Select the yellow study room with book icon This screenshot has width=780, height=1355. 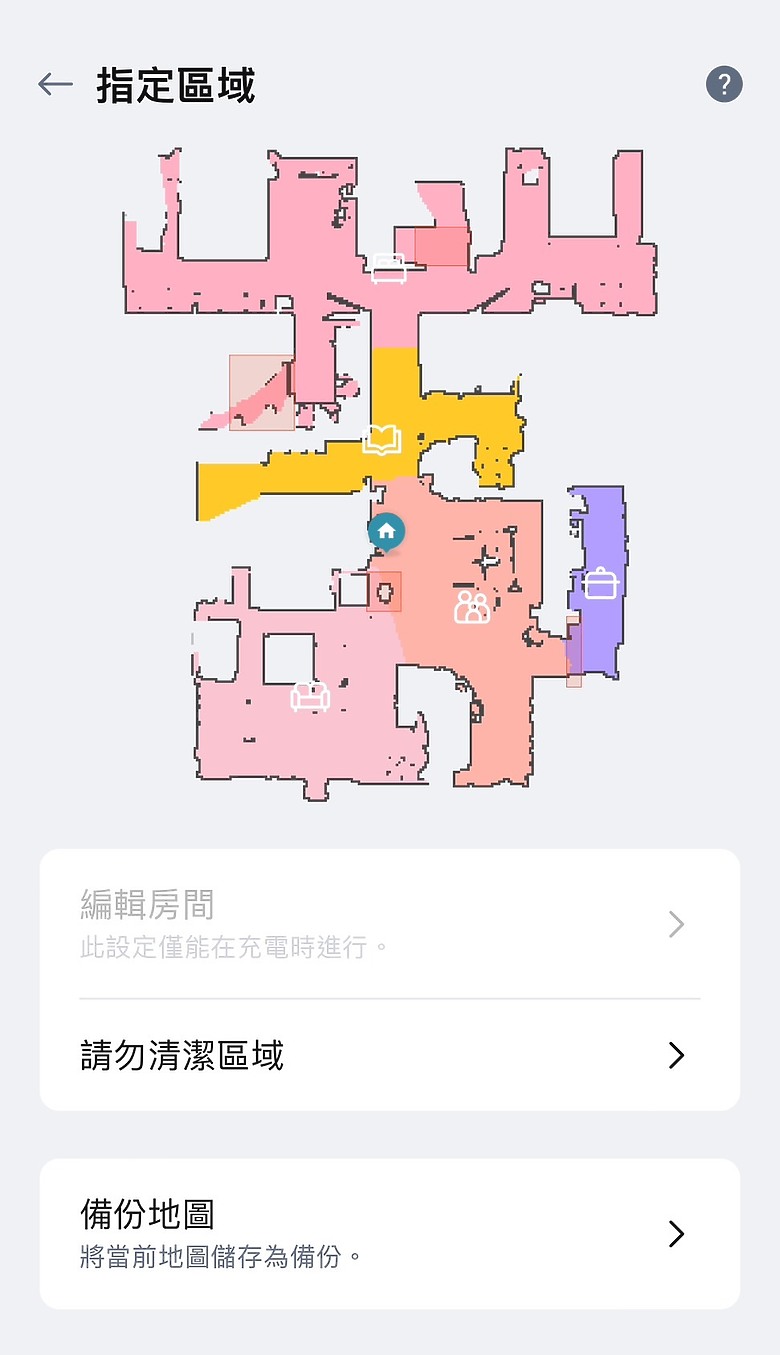click(382, 439)
